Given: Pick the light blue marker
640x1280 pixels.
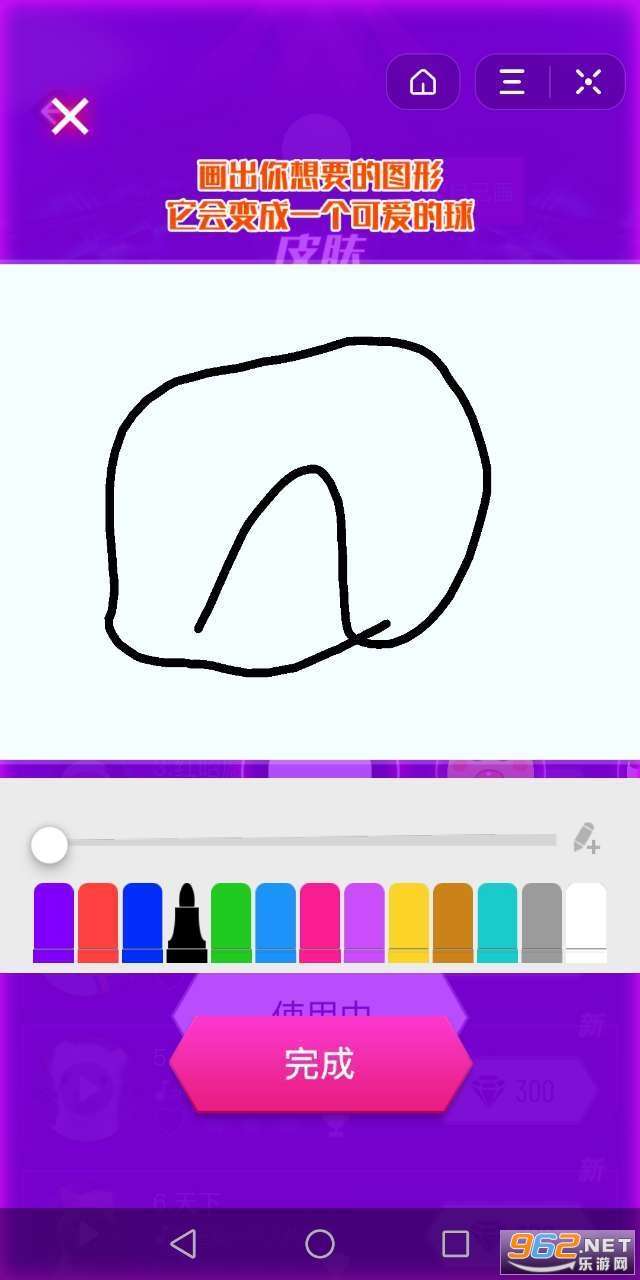Looking at the screenshot, I should (x=276, y=923).
